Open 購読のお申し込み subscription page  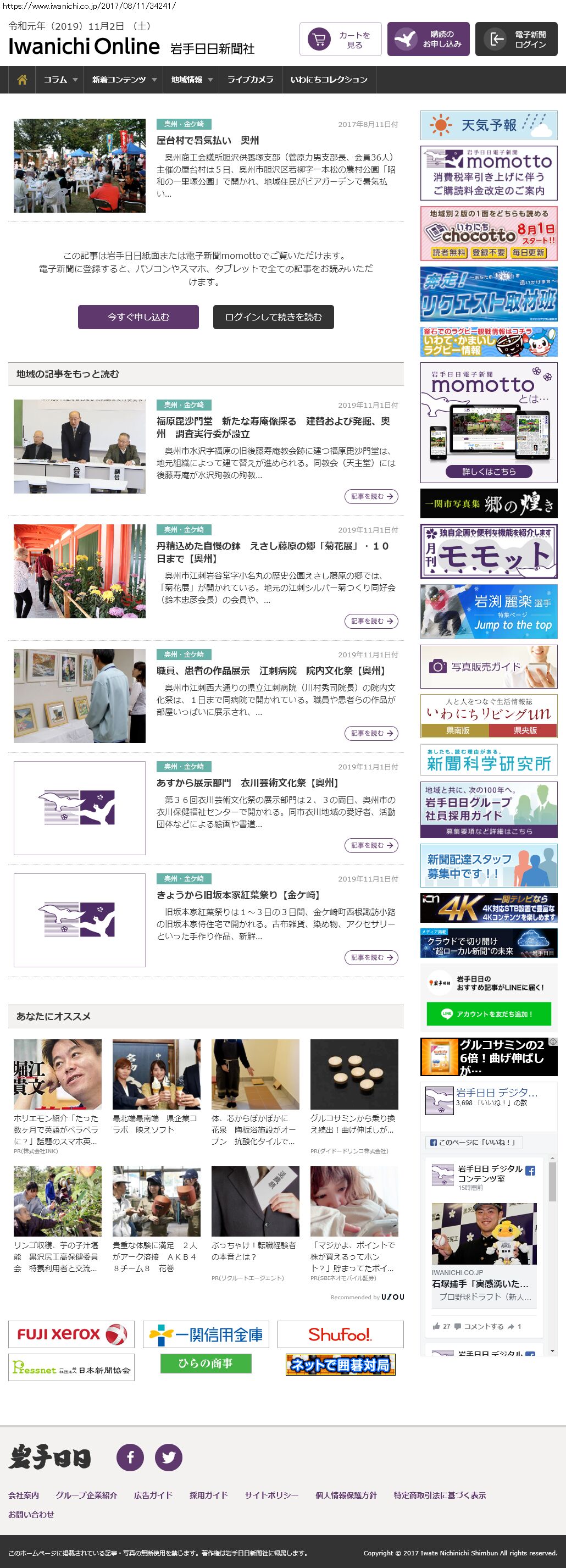coord(428,40)
